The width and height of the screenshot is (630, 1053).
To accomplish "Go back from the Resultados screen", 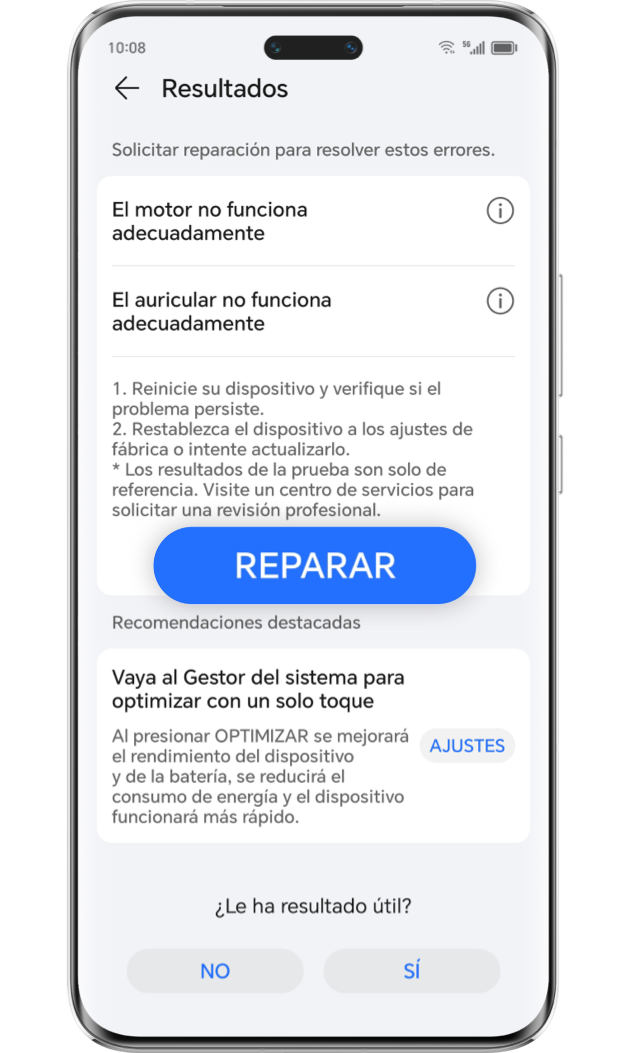I will pyautogui.click(x=126, y=89).
